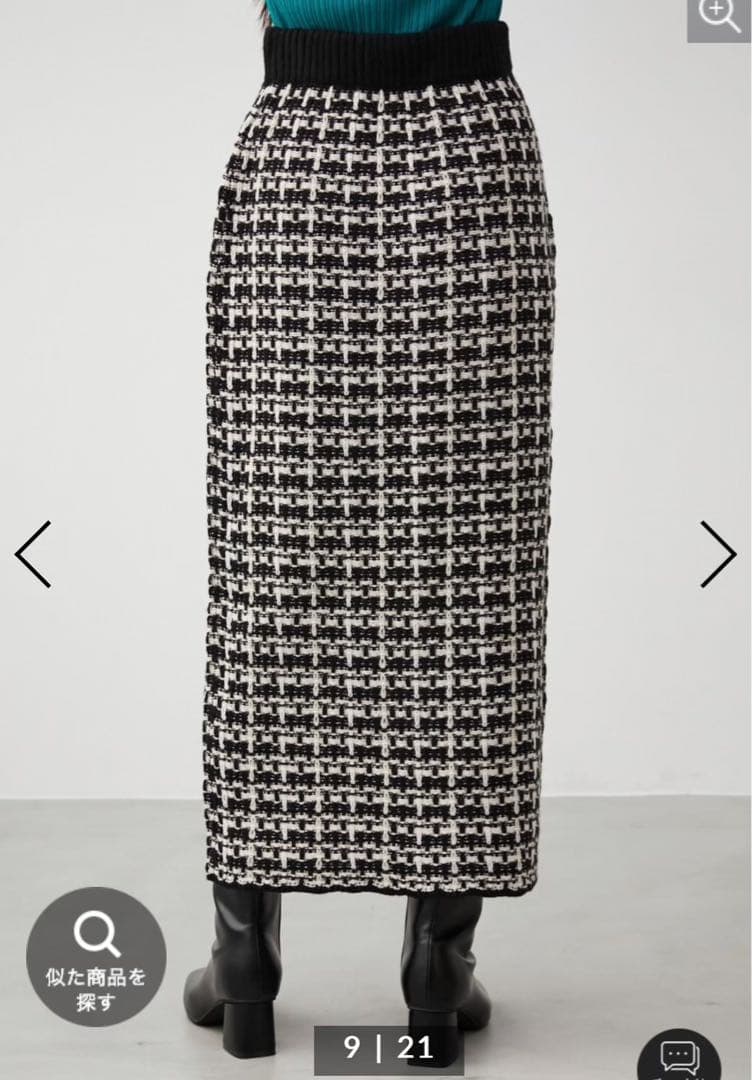The width and height of the screenshot is (752, 1080).
Task: Tap 似た商品を探す to find similar items
Action: pos(96,956)
